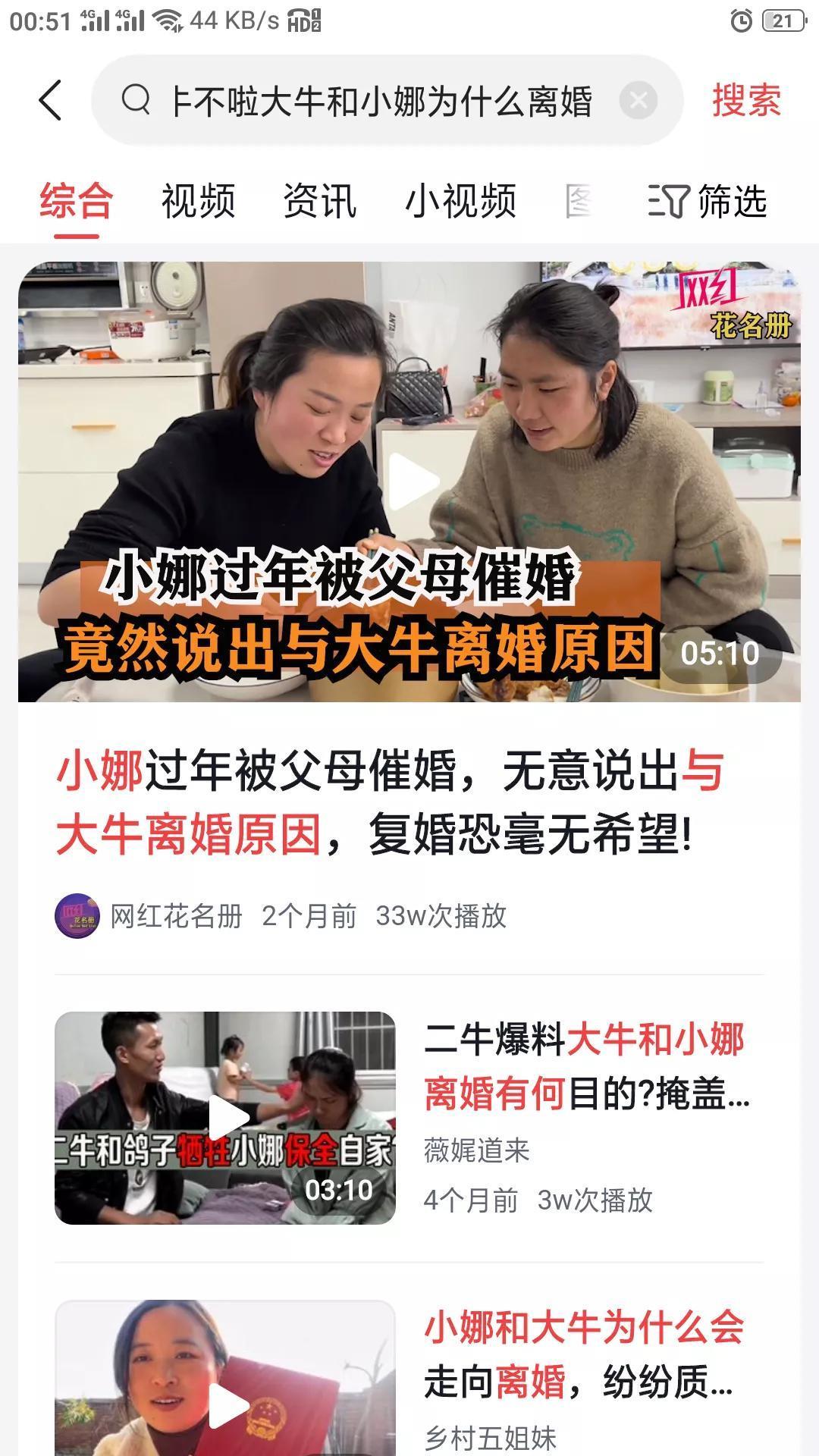Switch to the 小视频 tab
The image size is (819, 1456).
(460, 201)
